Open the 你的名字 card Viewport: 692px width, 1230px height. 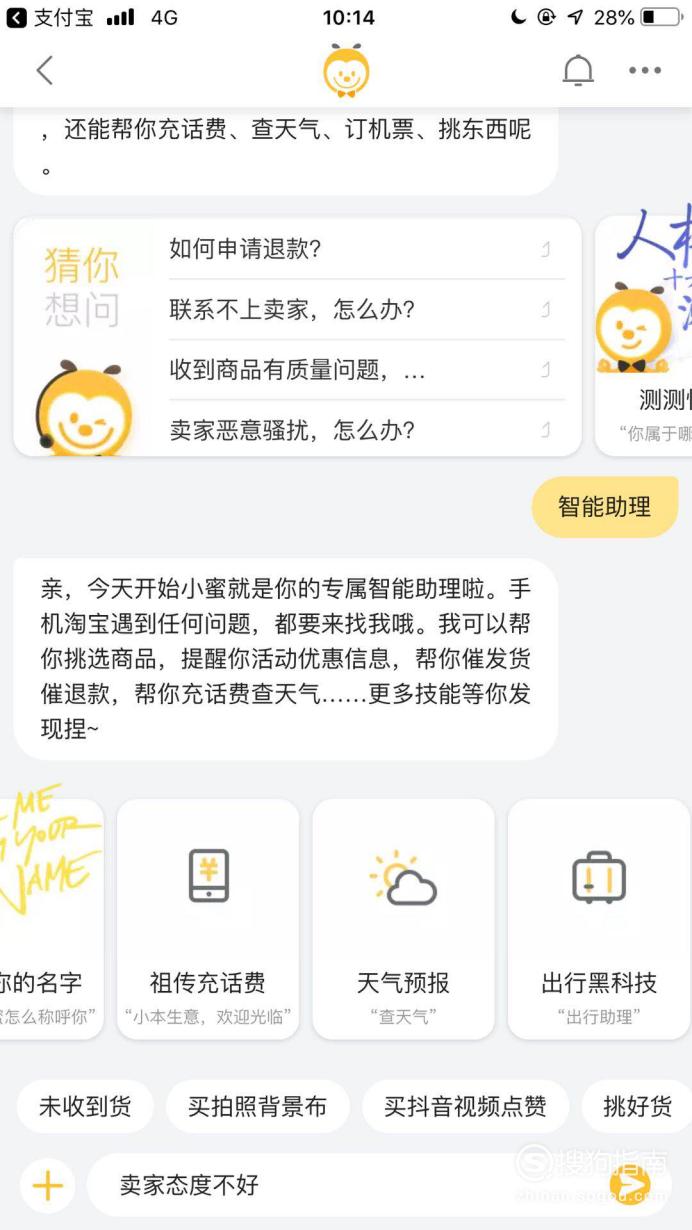50,919
